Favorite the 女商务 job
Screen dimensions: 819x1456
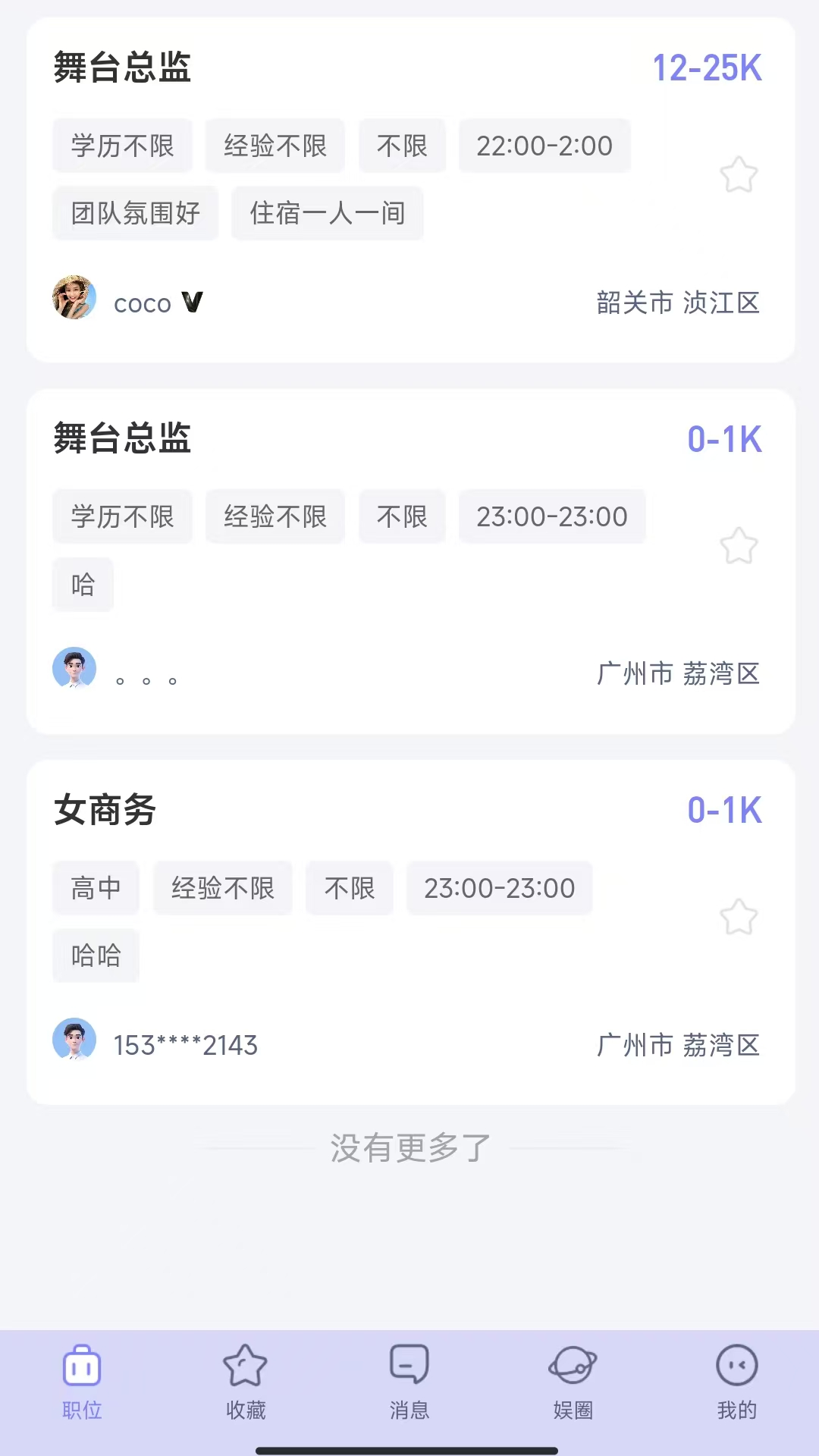[739, 917]
